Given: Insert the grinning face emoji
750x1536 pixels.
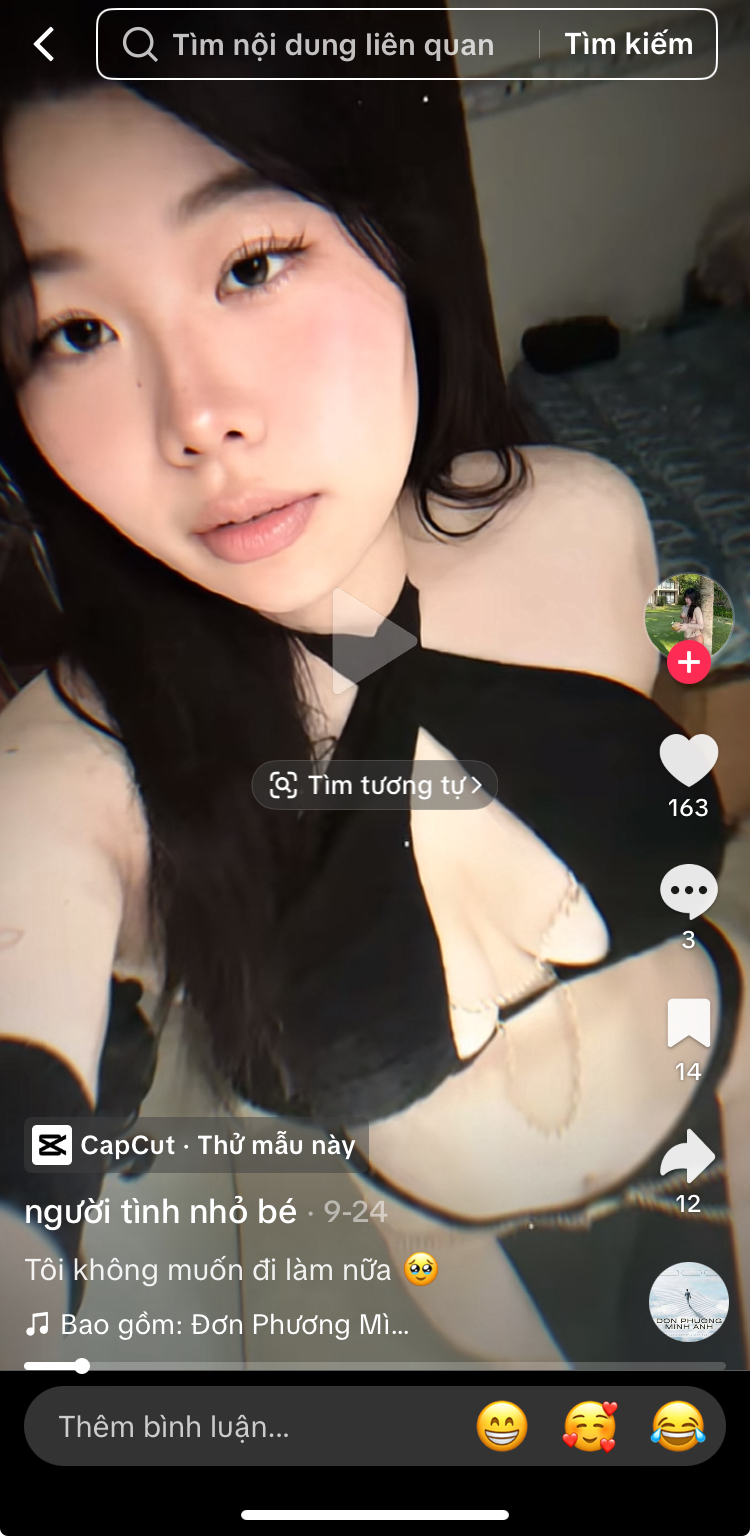Looking at the screenshot, I should (501, 1427).
